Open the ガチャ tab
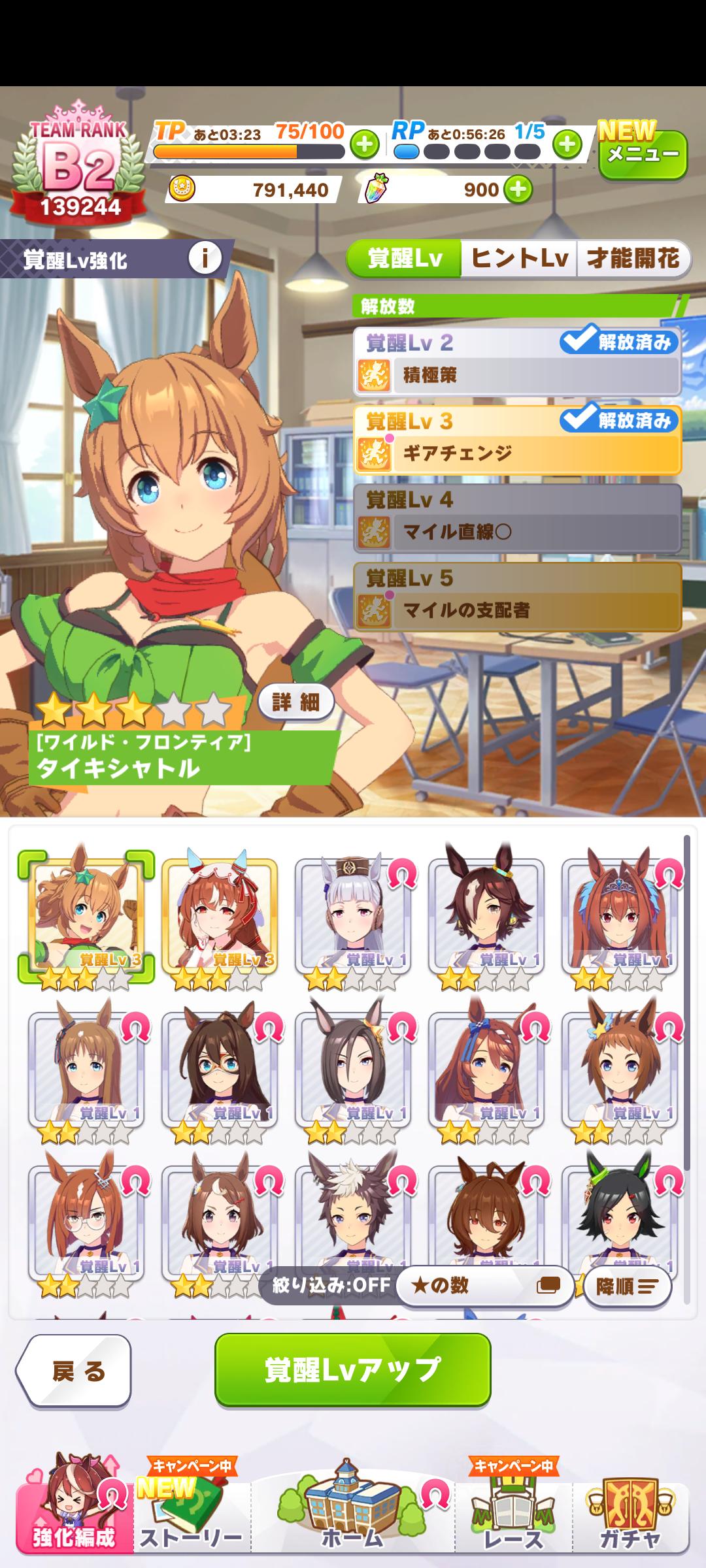Screen dimensions: 706x1568 tap(630, 1517)
